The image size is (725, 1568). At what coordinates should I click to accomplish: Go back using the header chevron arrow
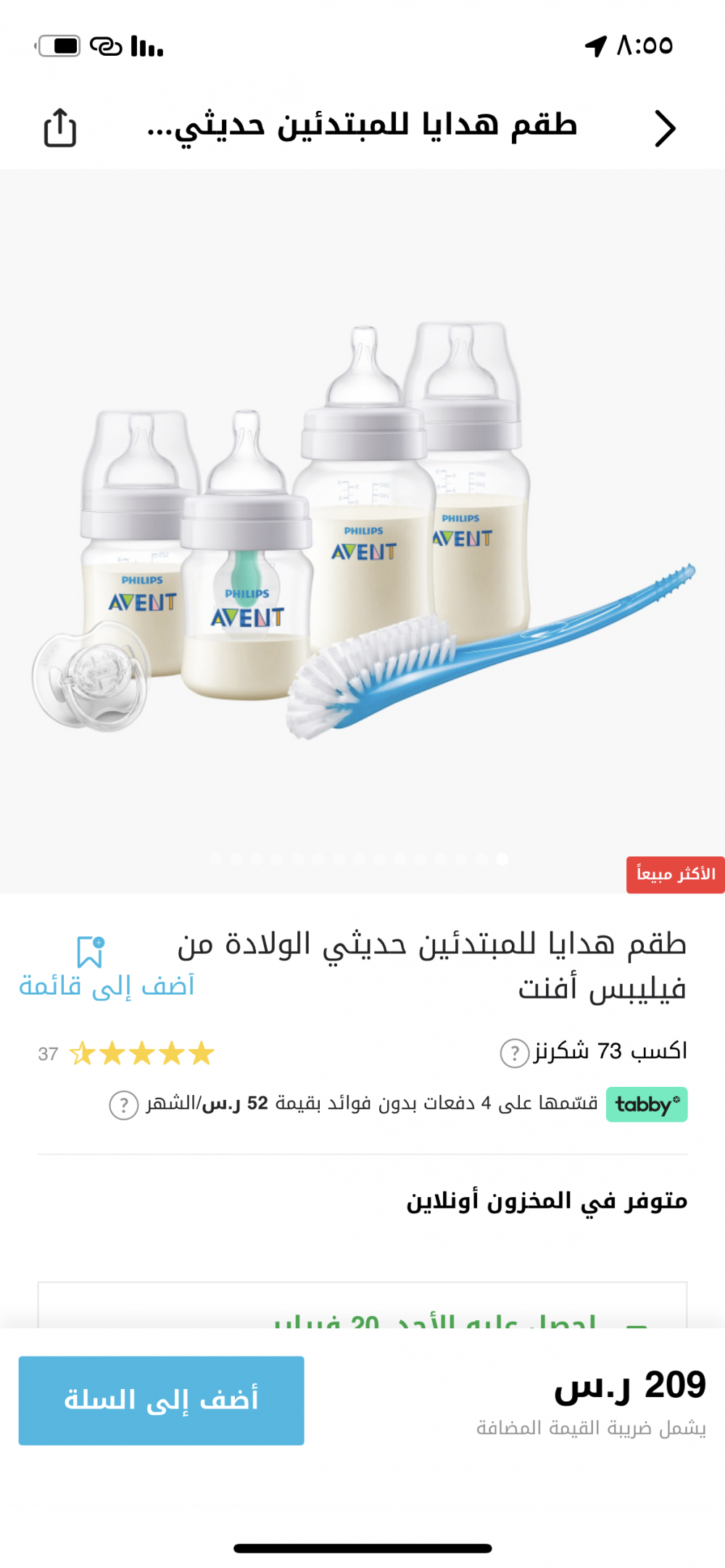(664, 128)
